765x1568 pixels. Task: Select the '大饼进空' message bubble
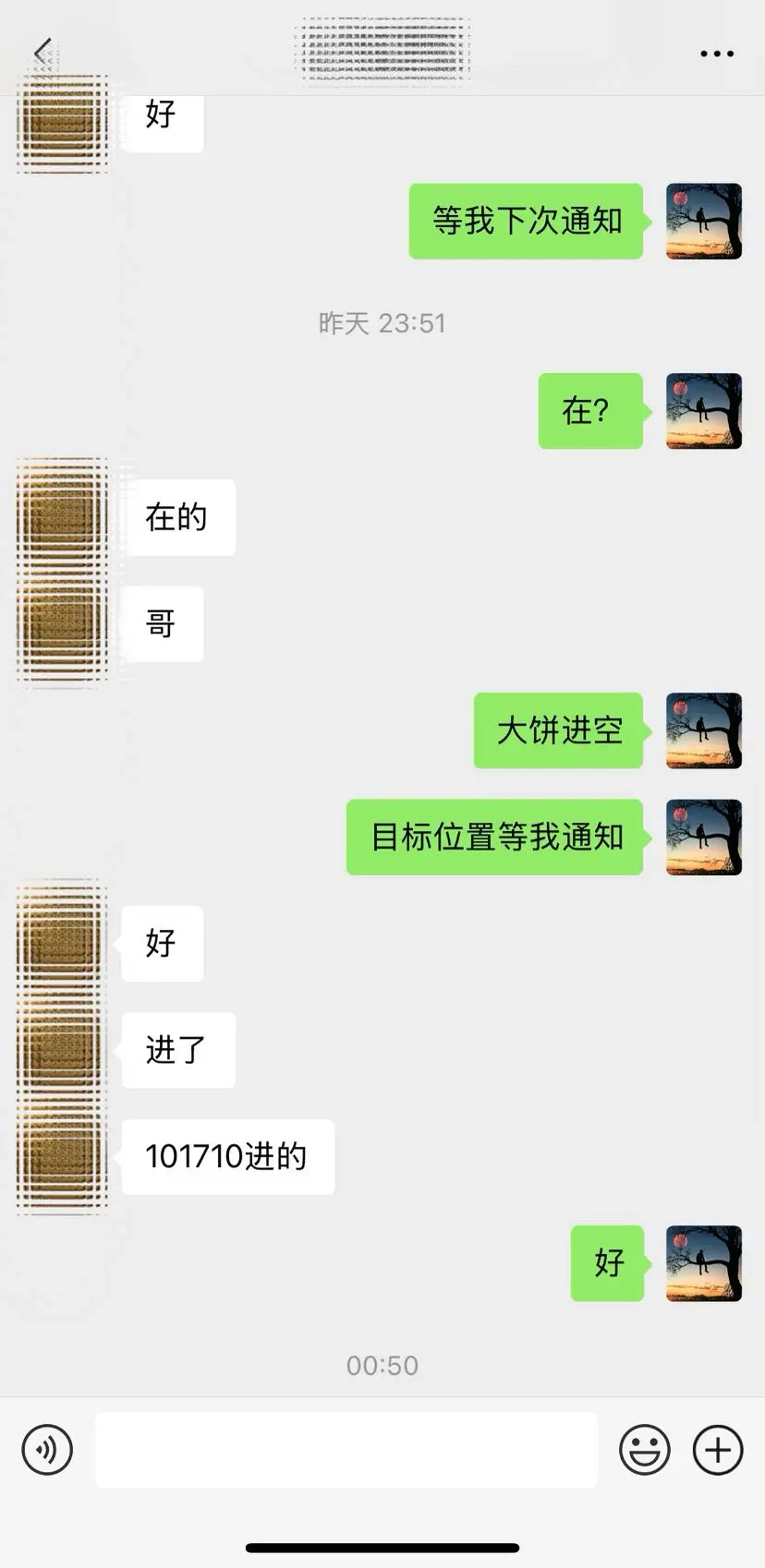pyautogui.click(x=558, y=730)
